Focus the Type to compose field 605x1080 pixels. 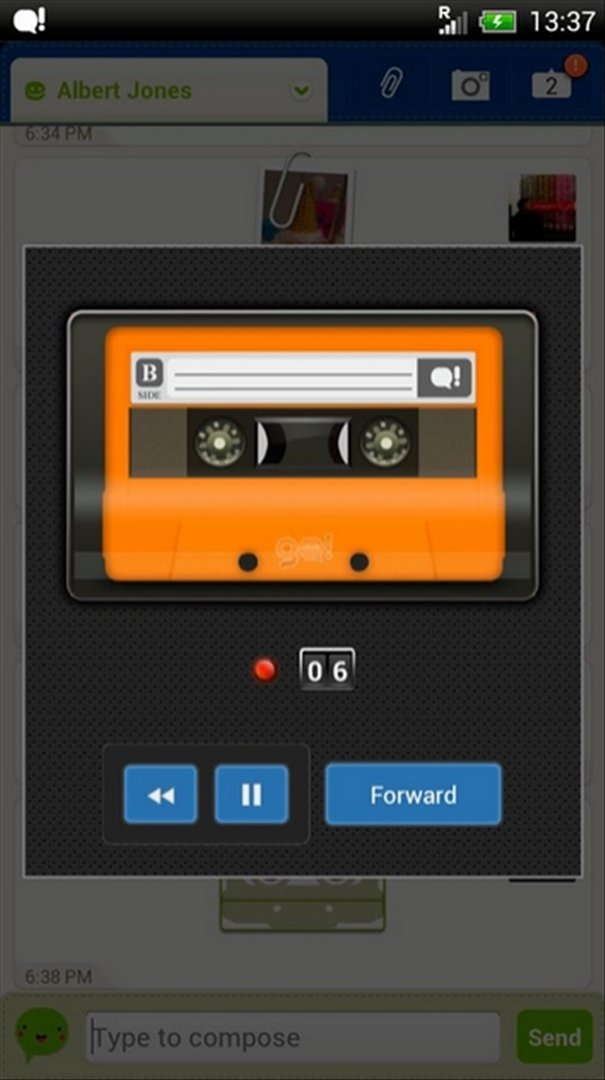(x=293, y=1037)
